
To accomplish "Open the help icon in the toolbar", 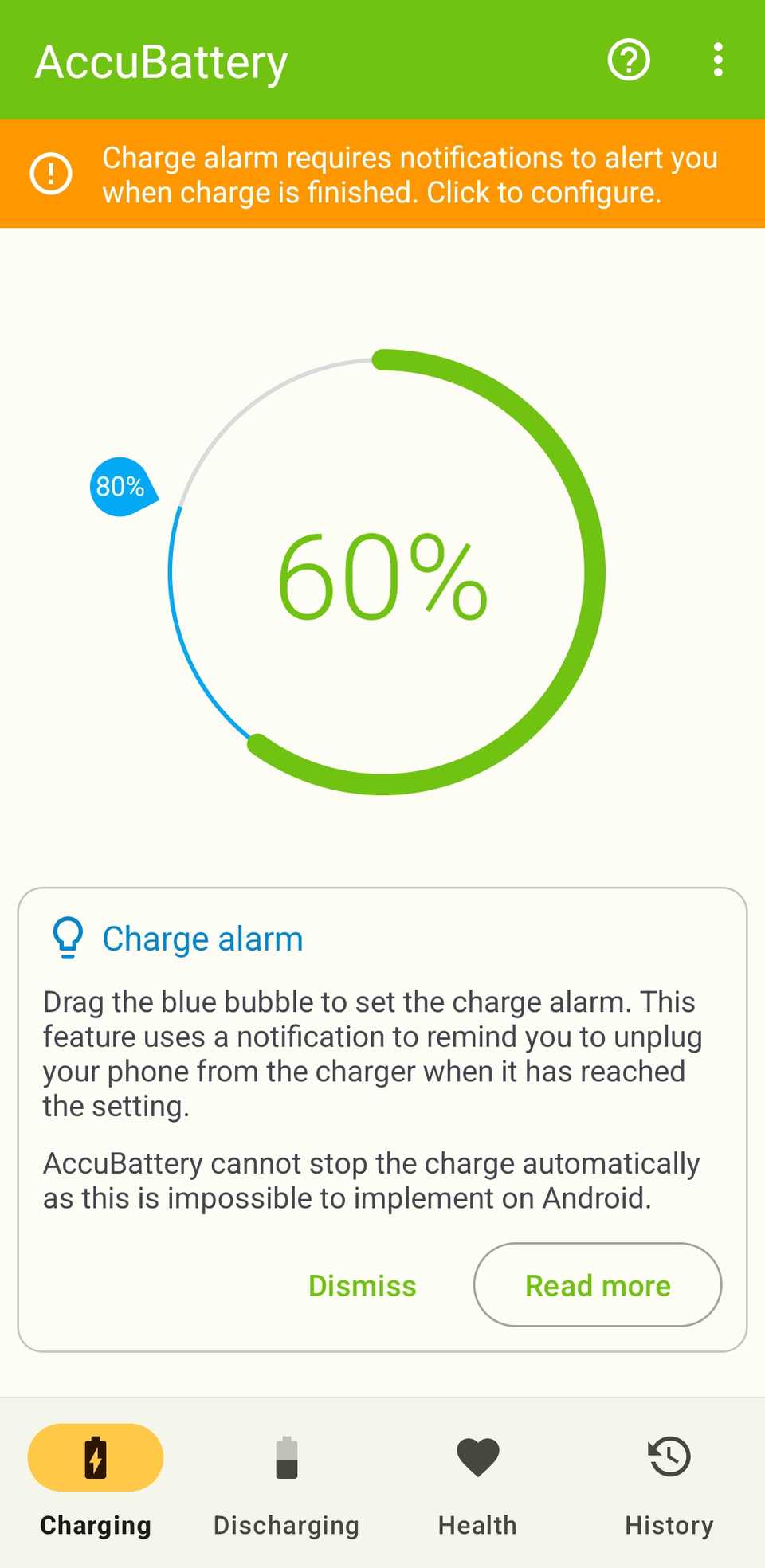I will coord(629,60).
